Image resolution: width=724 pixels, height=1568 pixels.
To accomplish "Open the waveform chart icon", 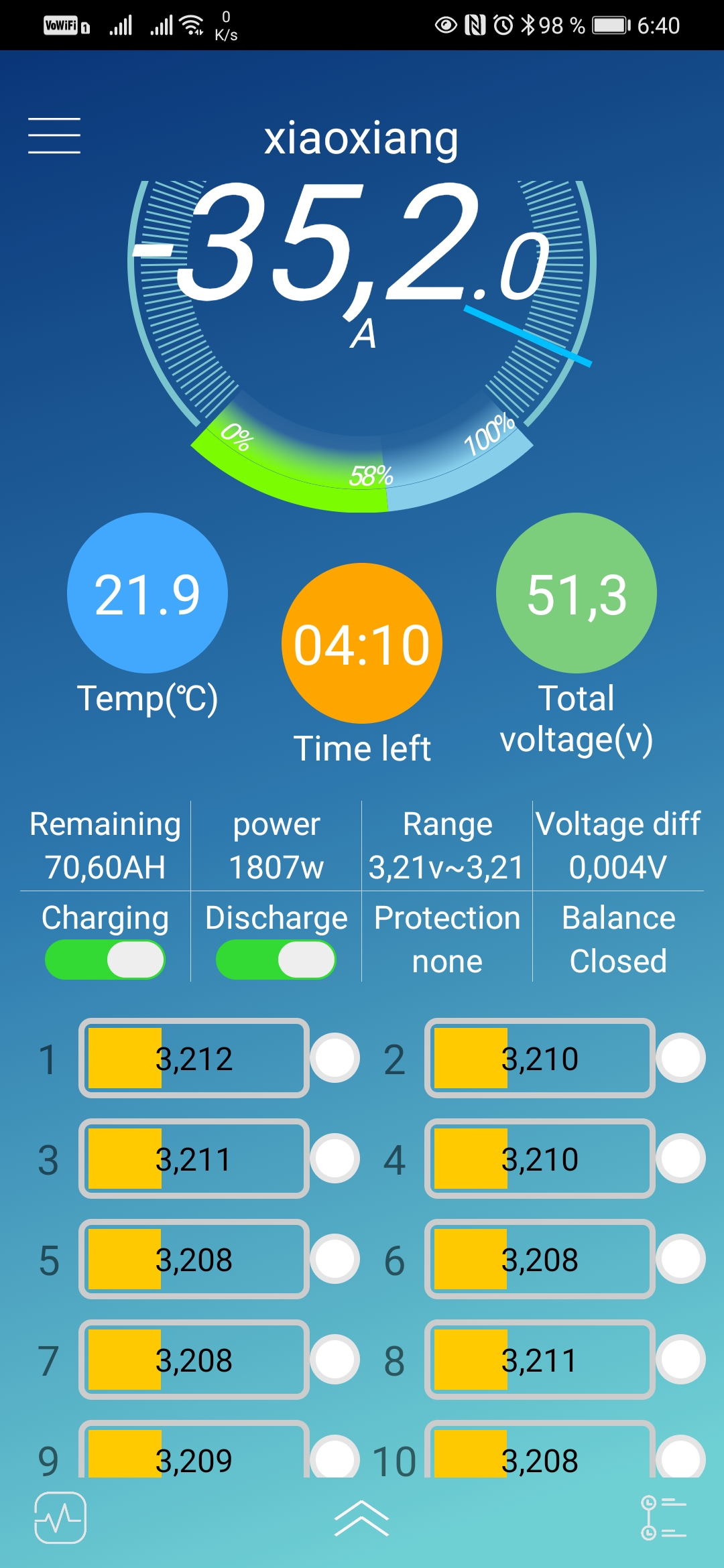I will (60, 1518).
